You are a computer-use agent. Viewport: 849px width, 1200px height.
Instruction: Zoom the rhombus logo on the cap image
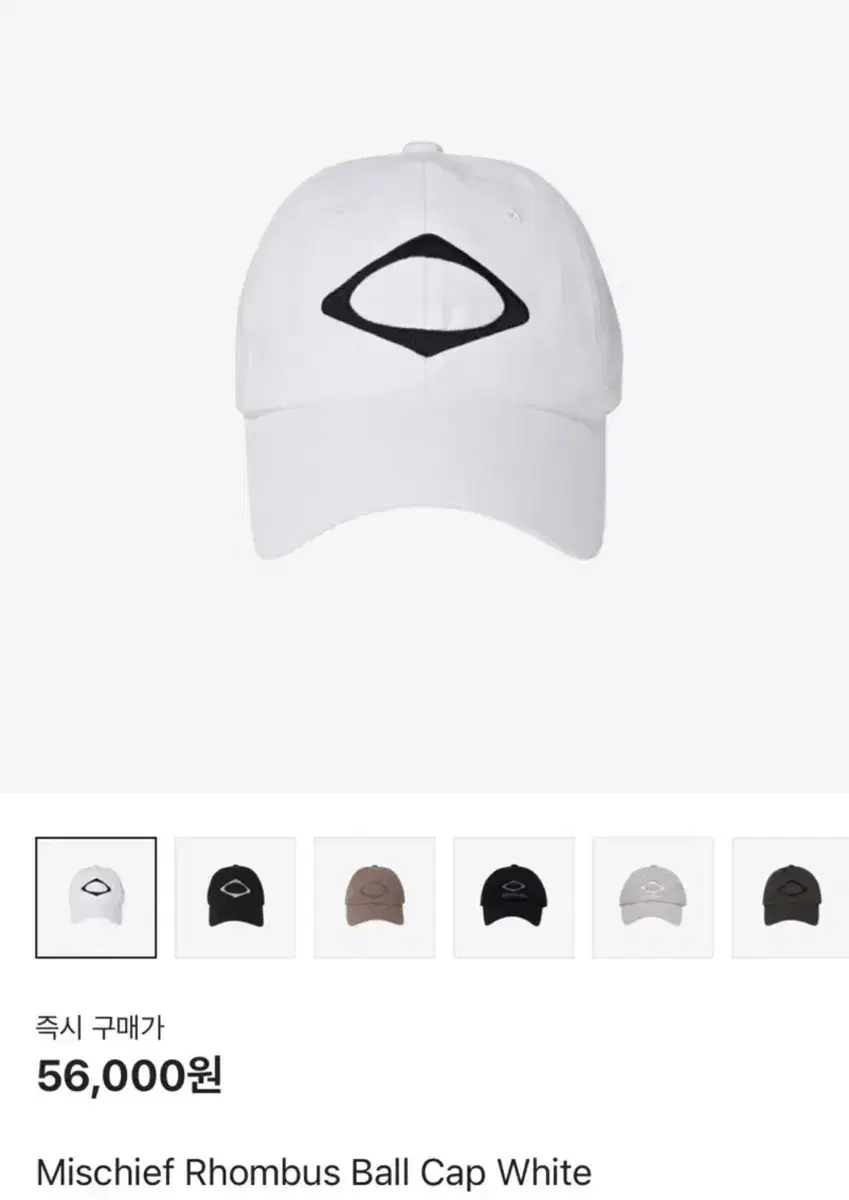[x=424, y=295]
